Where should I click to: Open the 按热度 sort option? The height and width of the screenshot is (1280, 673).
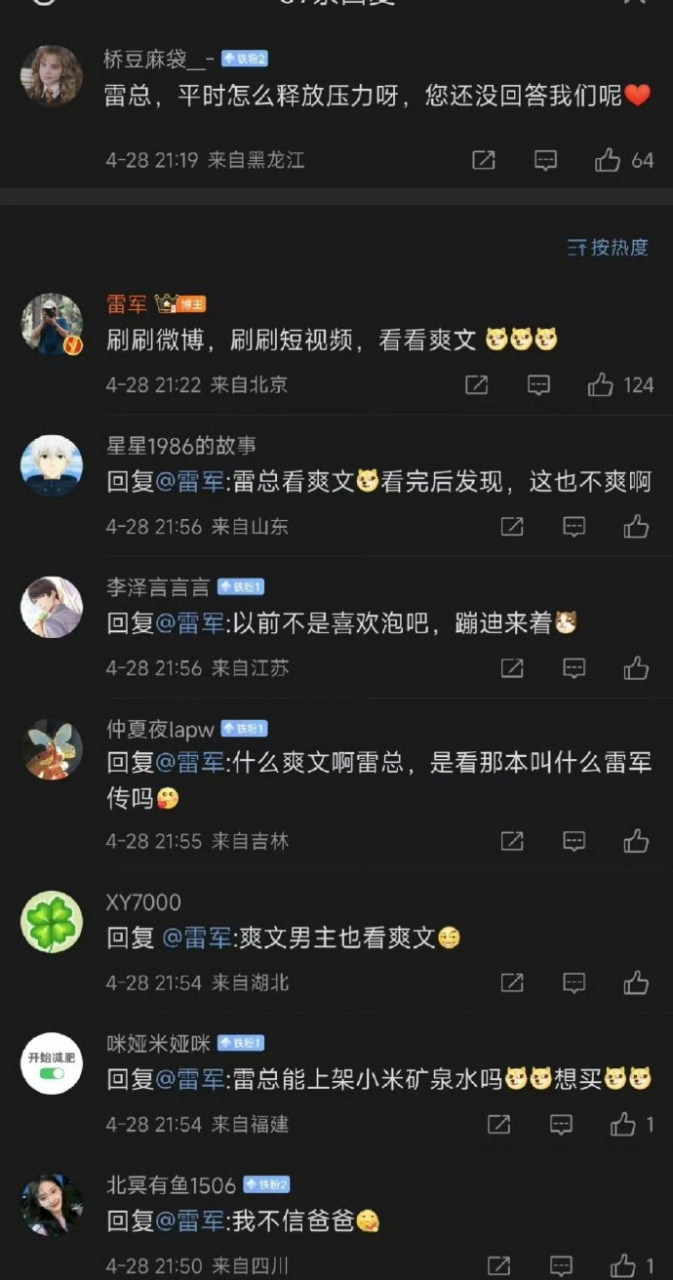(x=608, y=247)
